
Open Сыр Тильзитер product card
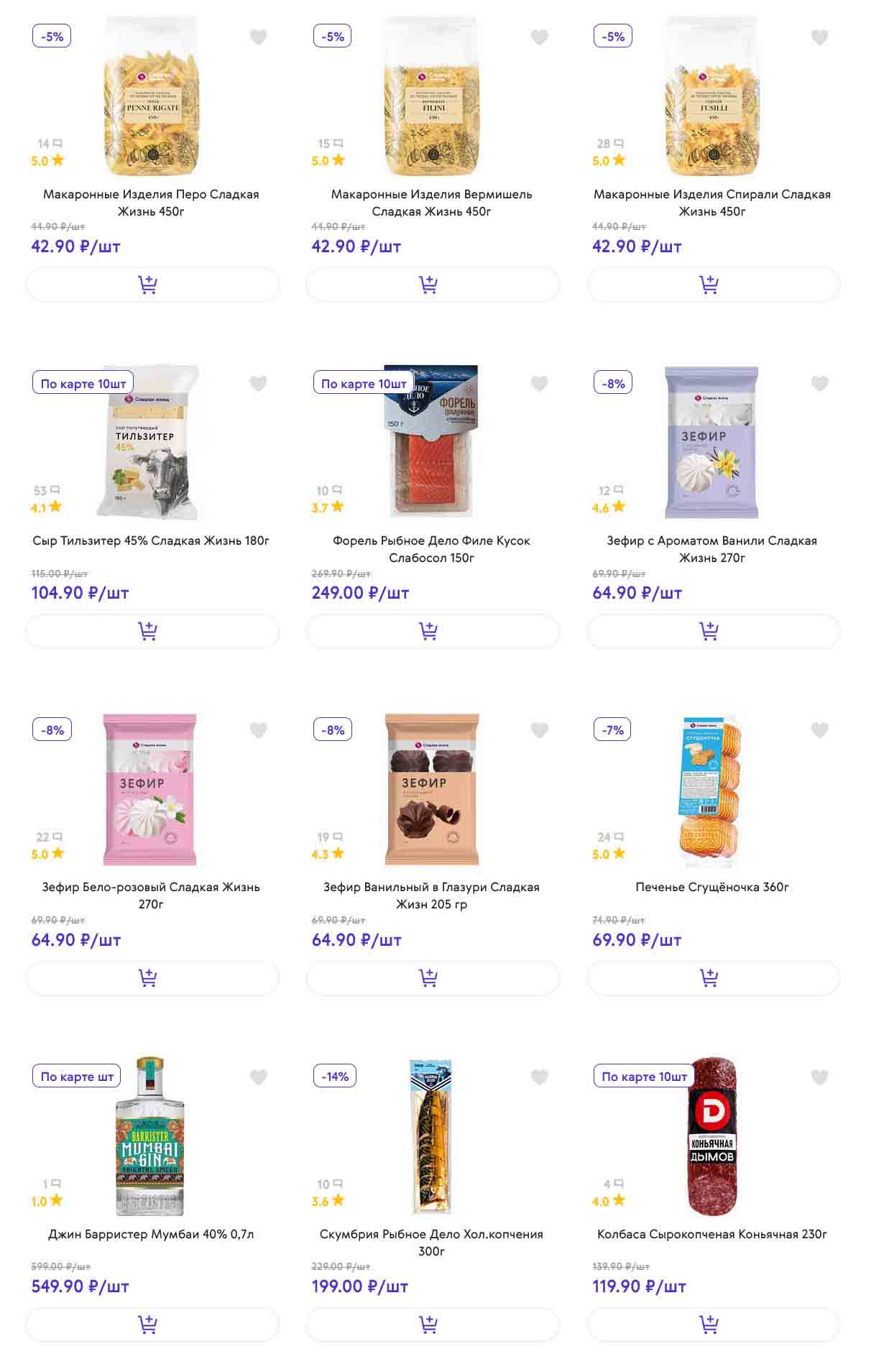(x=151, y=540)
